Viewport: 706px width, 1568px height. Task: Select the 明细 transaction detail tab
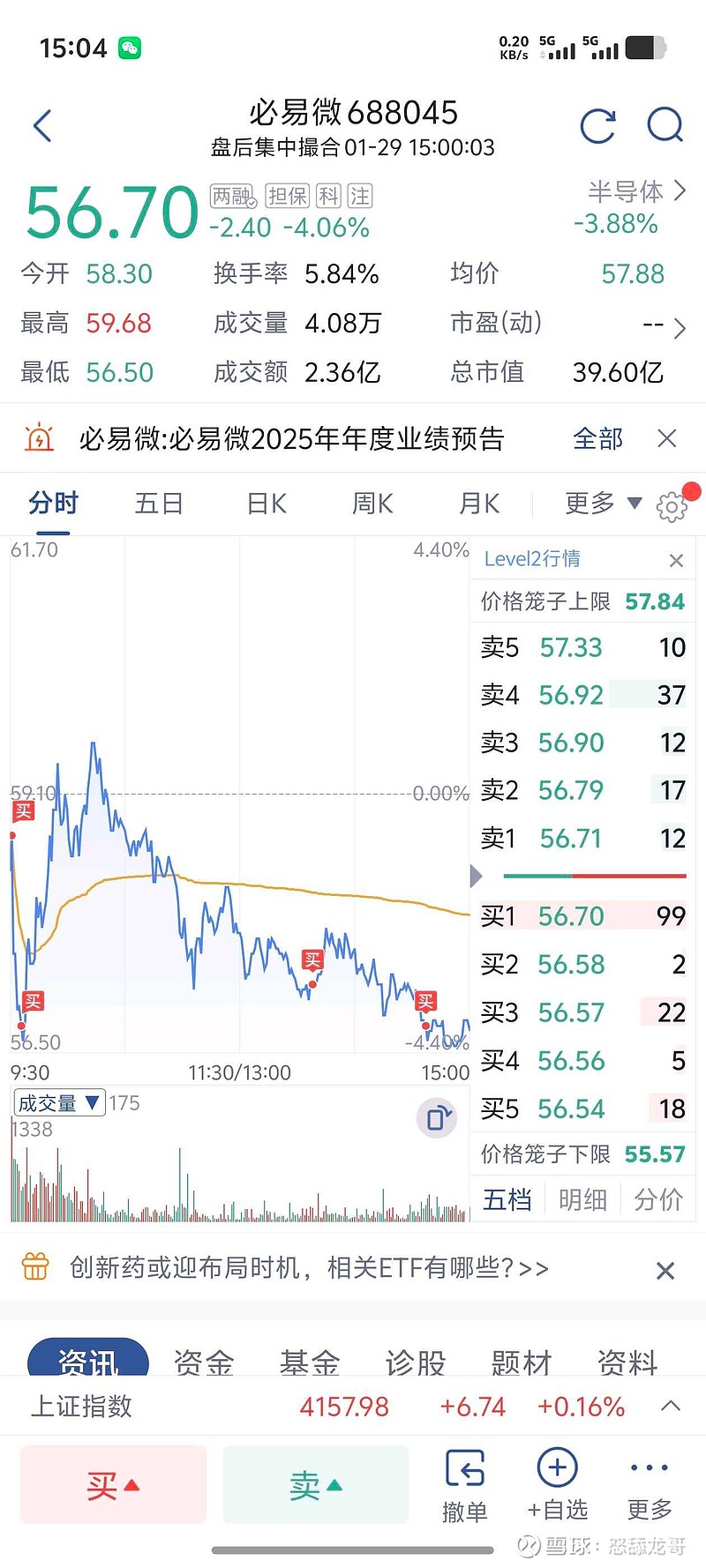click(582, 1199)
